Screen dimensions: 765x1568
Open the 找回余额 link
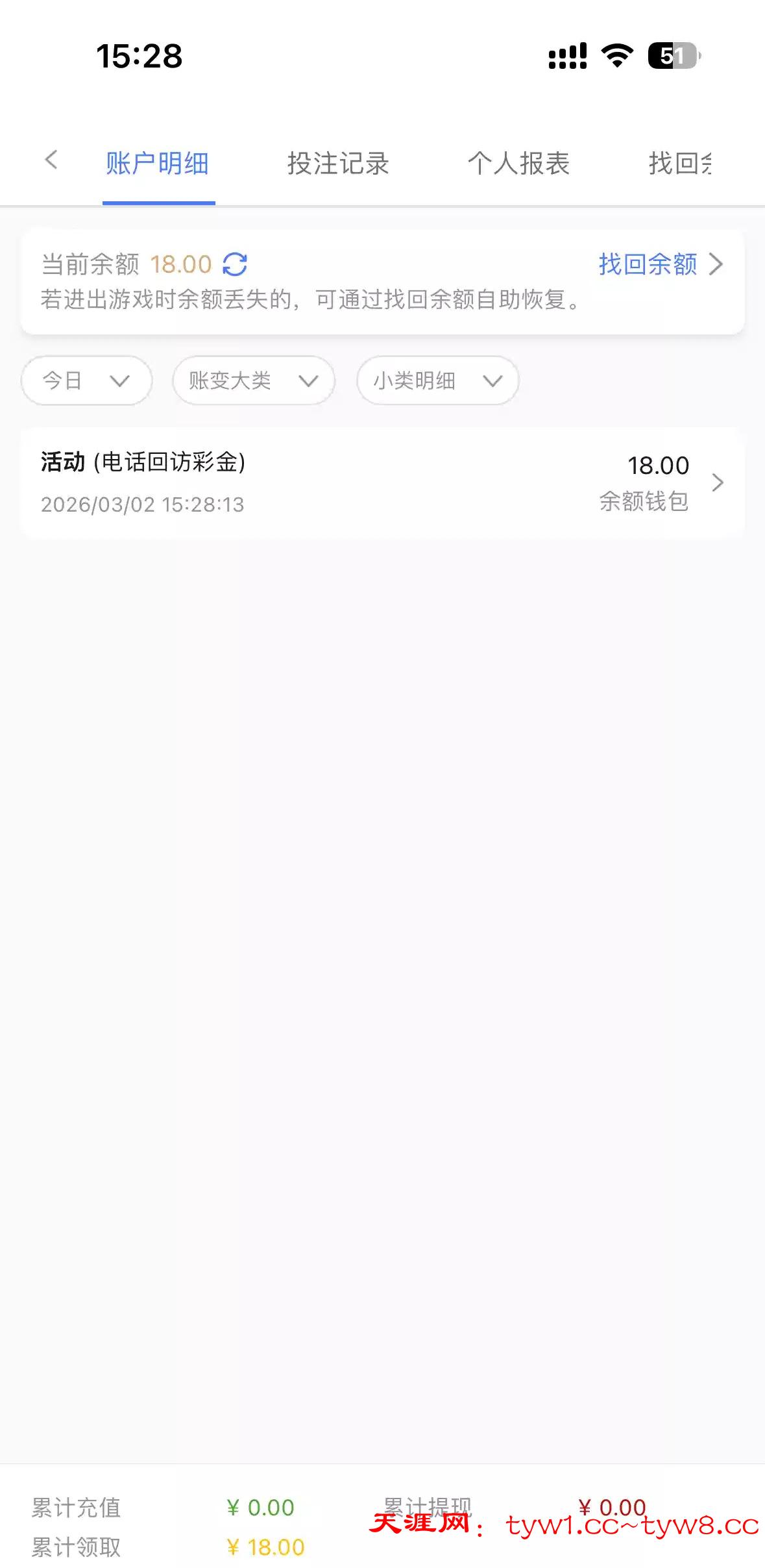click(x=659, y=264)
